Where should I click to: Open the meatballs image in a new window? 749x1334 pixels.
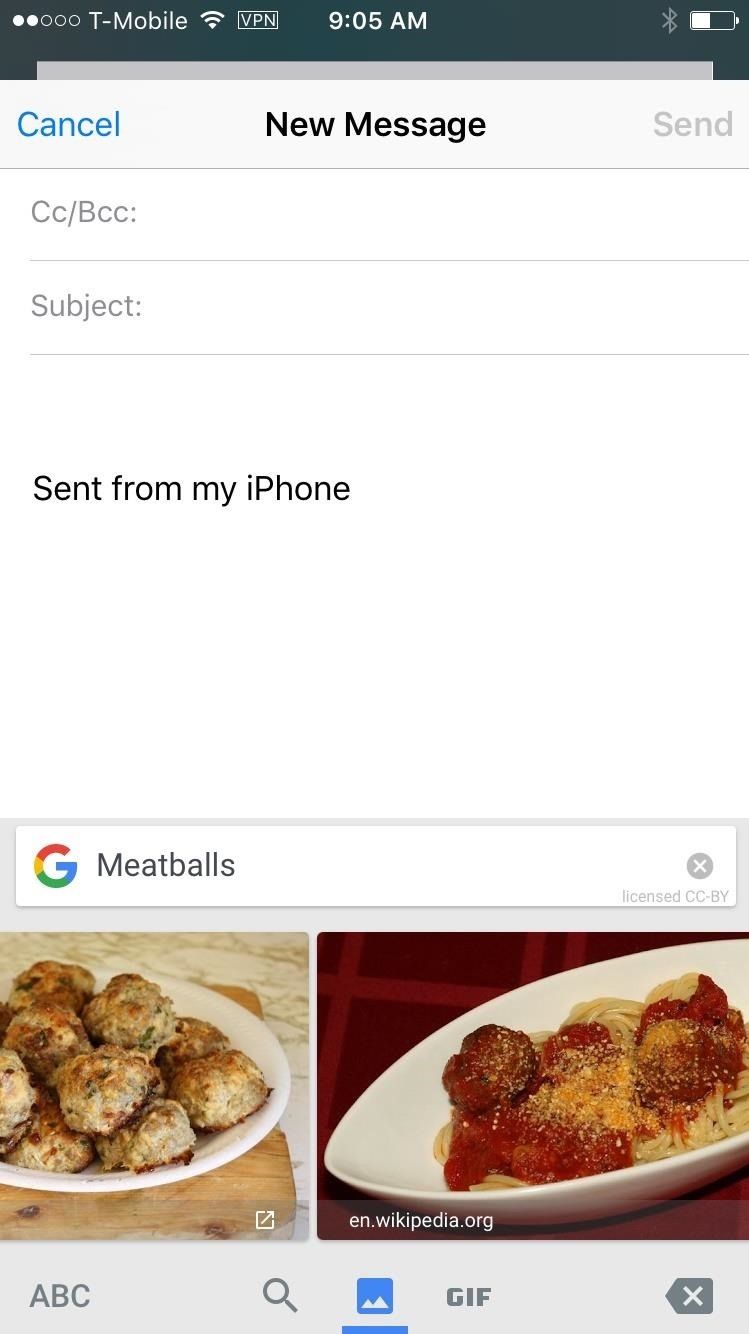[265, 1220]
